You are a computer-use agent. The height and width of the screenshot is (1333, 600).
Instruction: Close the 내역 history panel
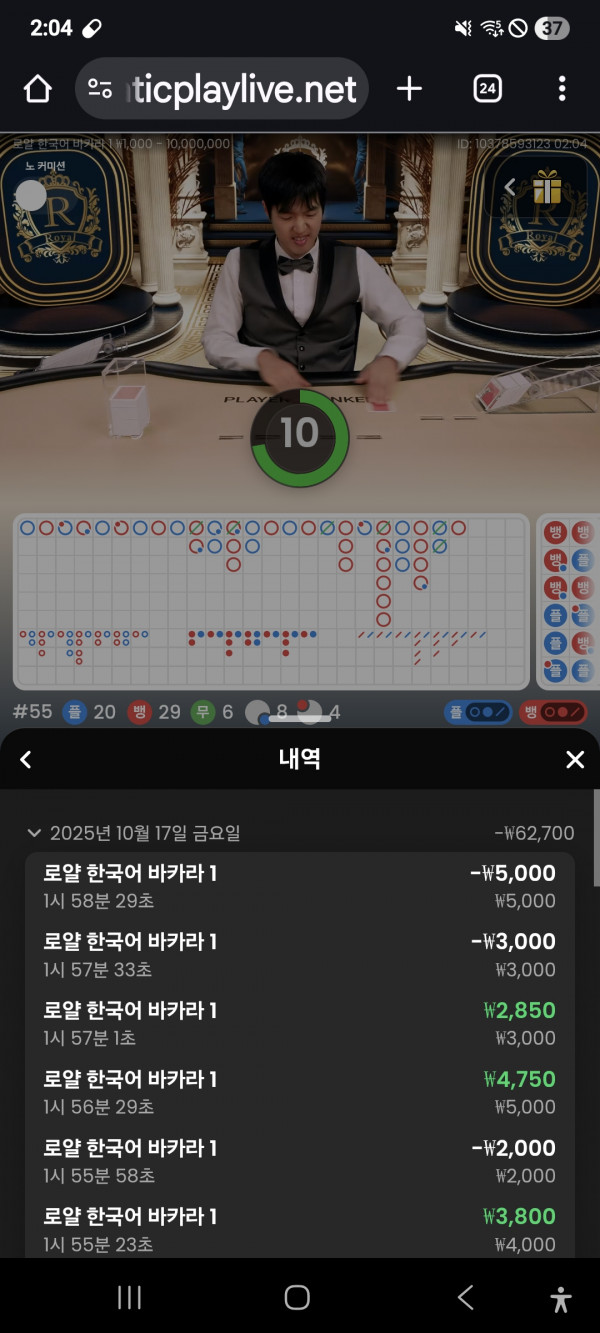tap(575, 760)
